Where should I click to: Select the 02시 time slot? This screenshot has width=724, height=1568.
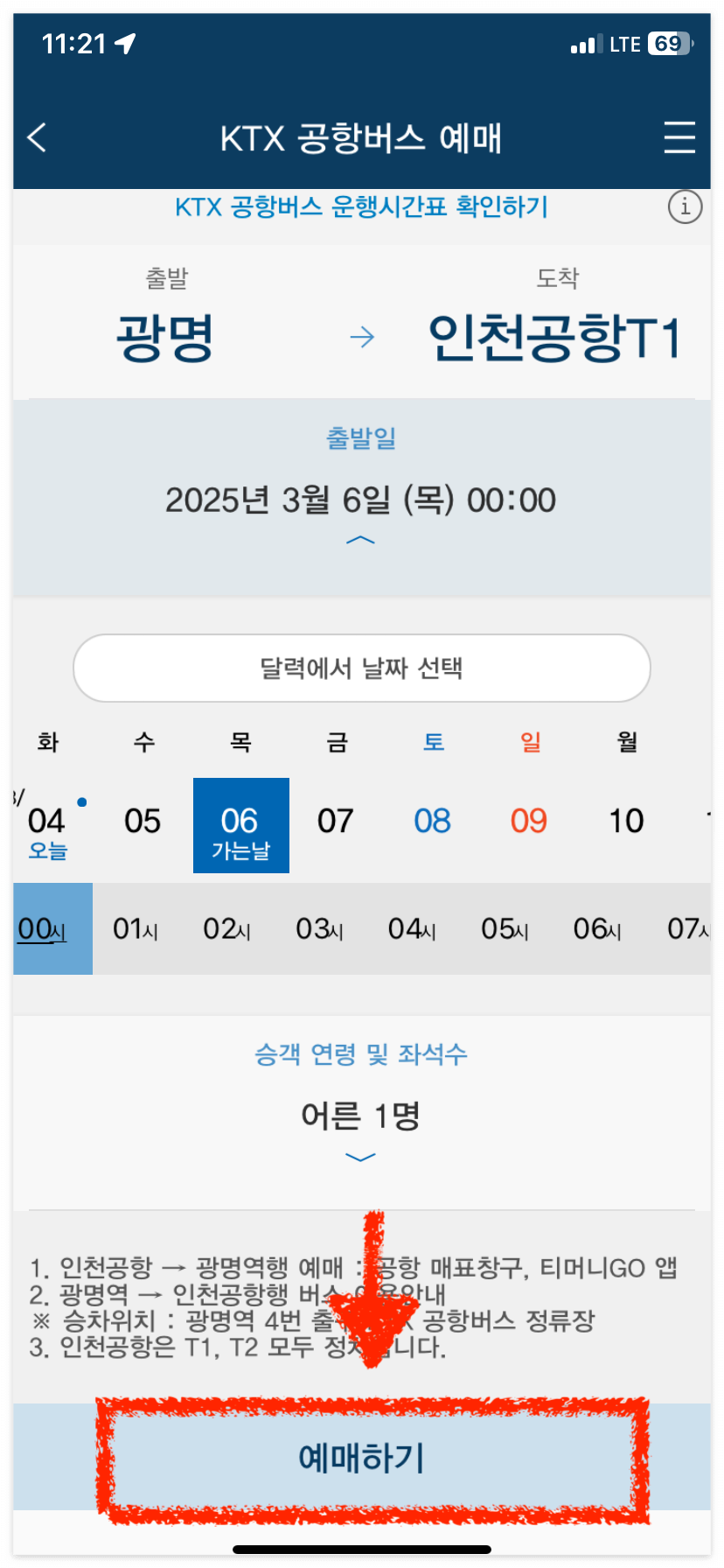(226, 928)
